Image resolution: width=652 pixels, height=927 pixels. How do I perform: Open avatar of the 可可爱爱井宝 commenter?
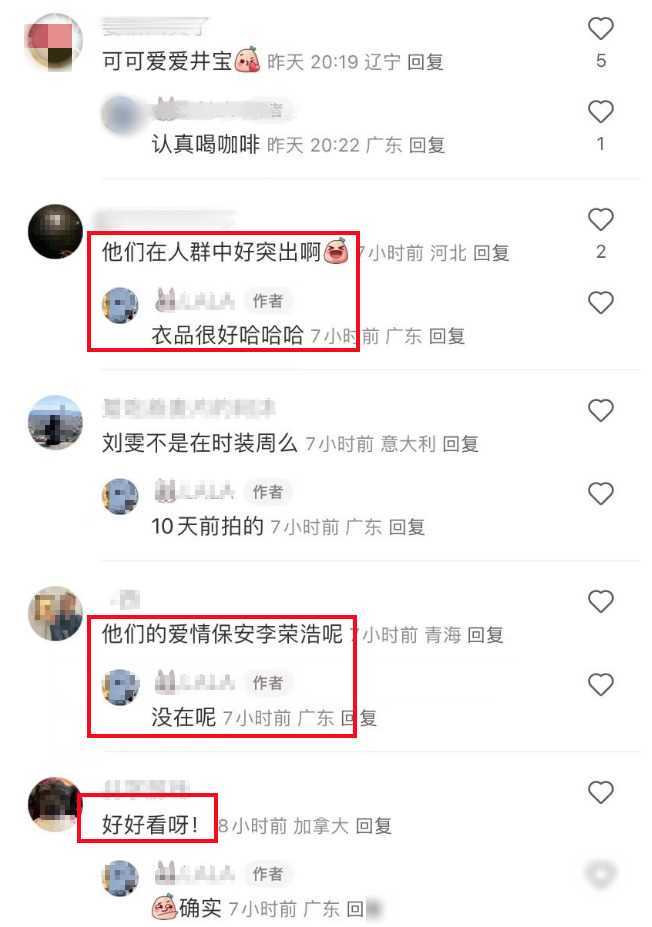(x=52, y=41)
